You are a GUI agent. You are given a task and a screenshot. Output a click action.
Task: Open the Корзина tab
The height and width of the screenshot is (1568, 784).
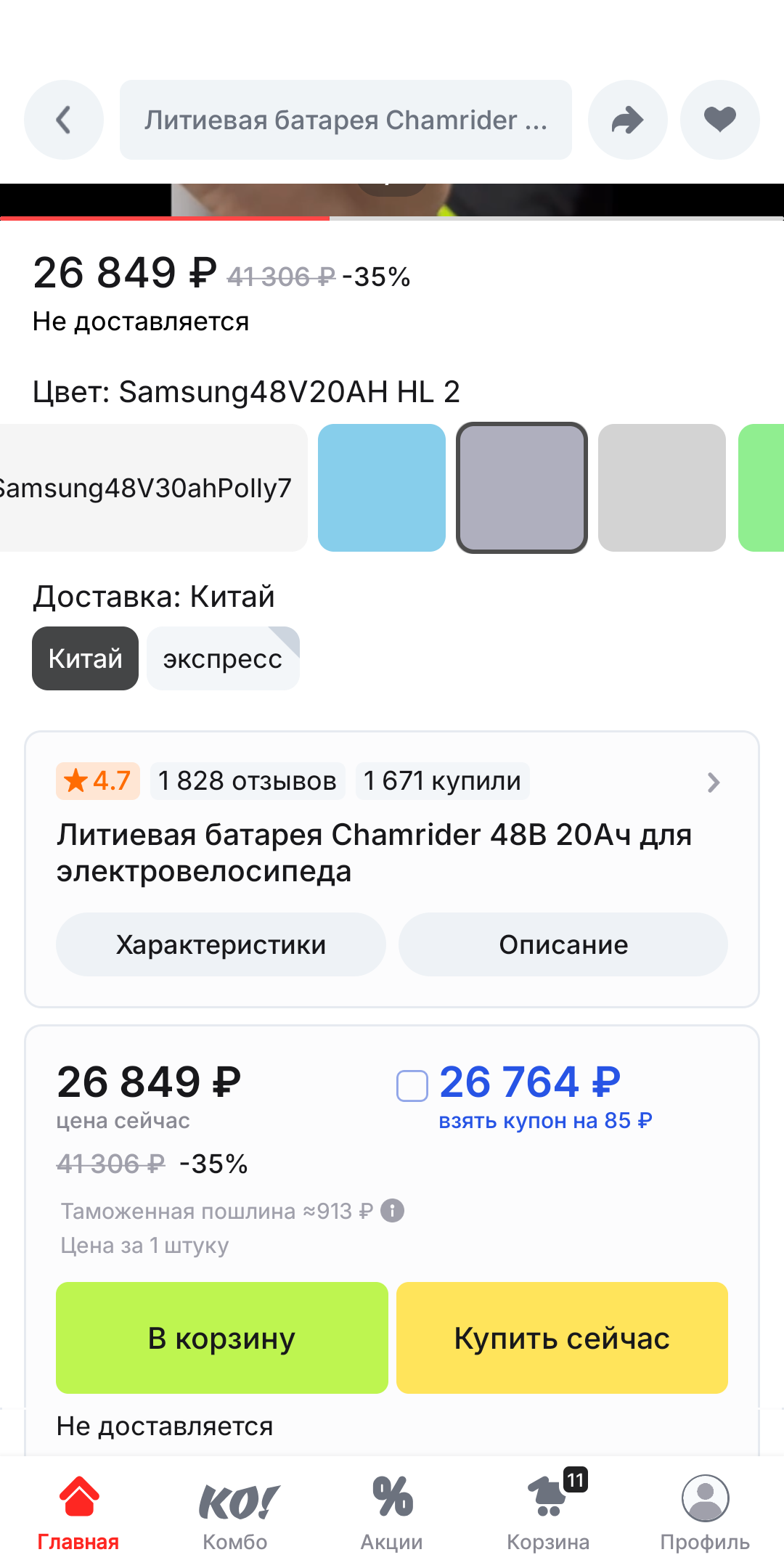pos(549,1514)
